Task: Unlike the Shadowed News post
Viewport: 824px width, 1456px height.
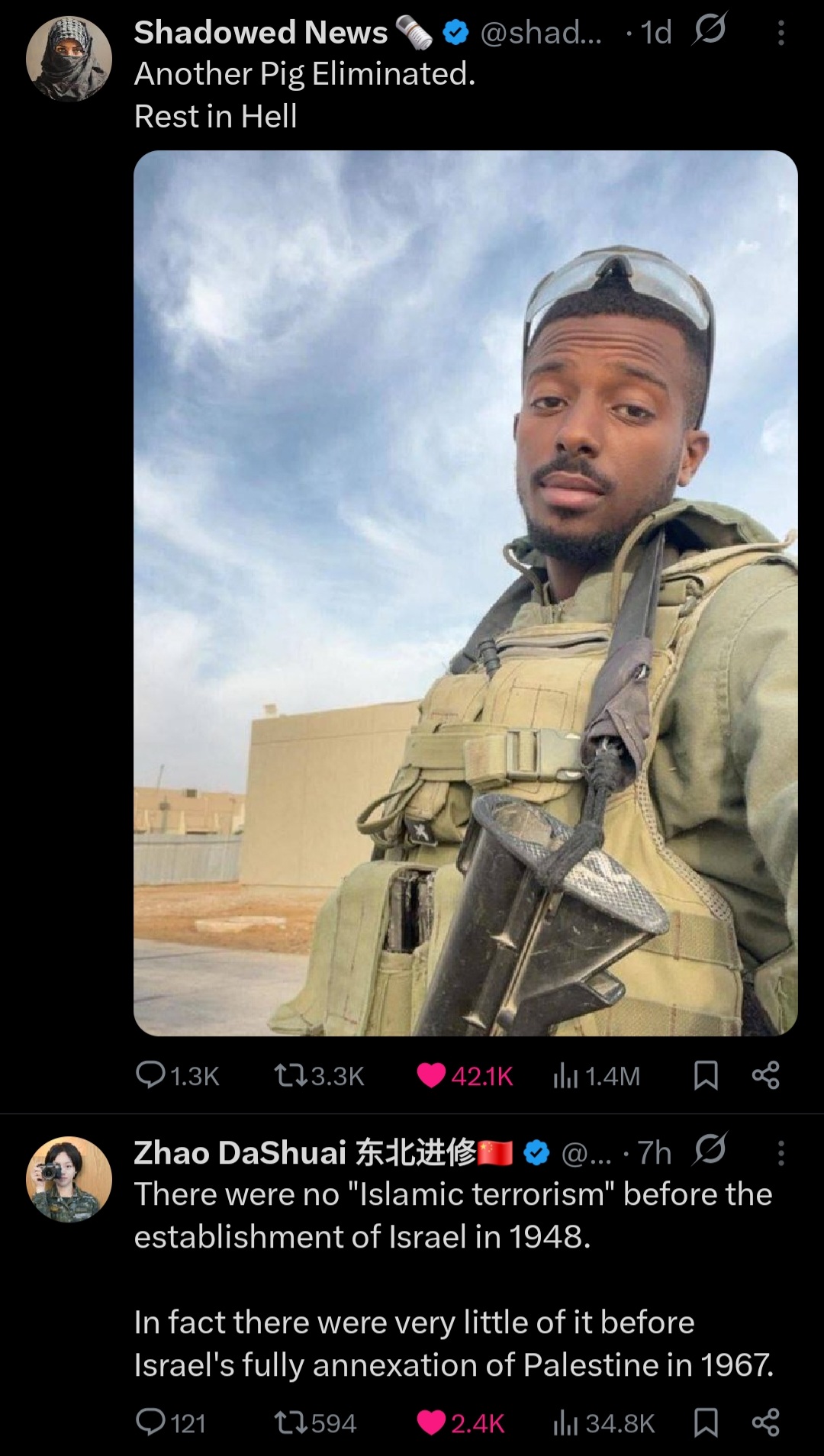Action: 432,1075
